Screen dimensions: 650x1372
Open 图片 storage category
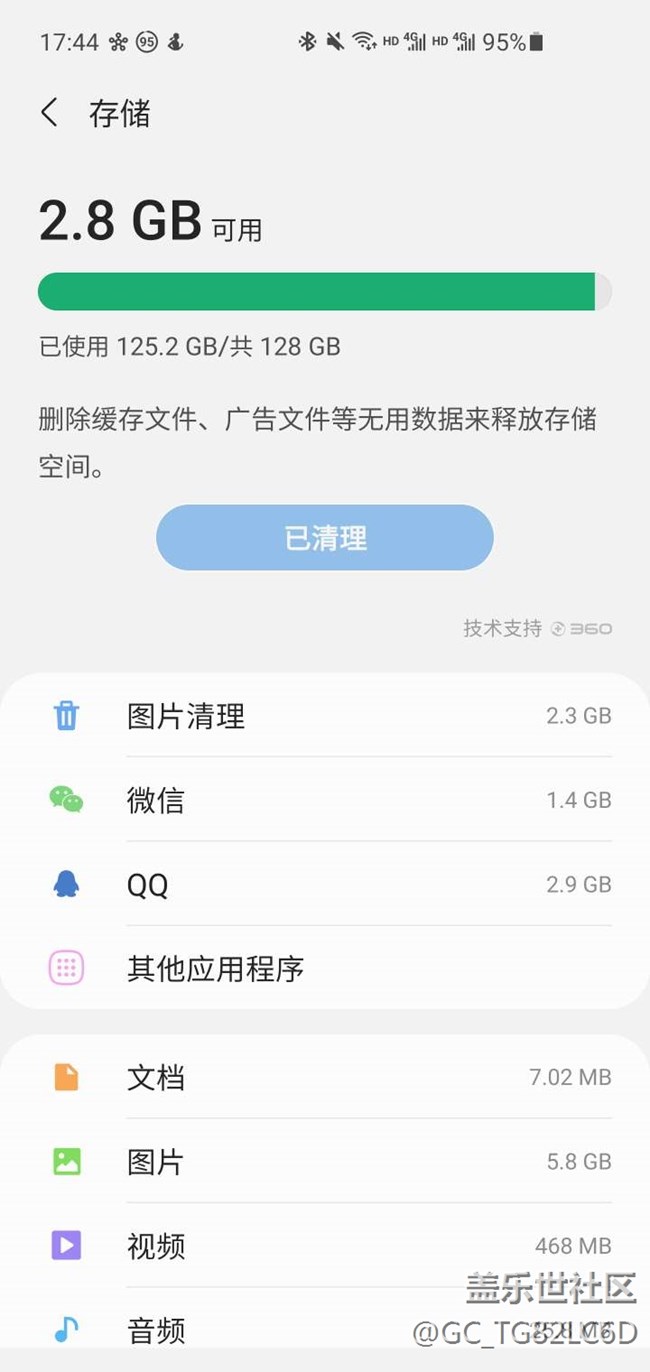pyautogui.click(x=325, y=1162)
